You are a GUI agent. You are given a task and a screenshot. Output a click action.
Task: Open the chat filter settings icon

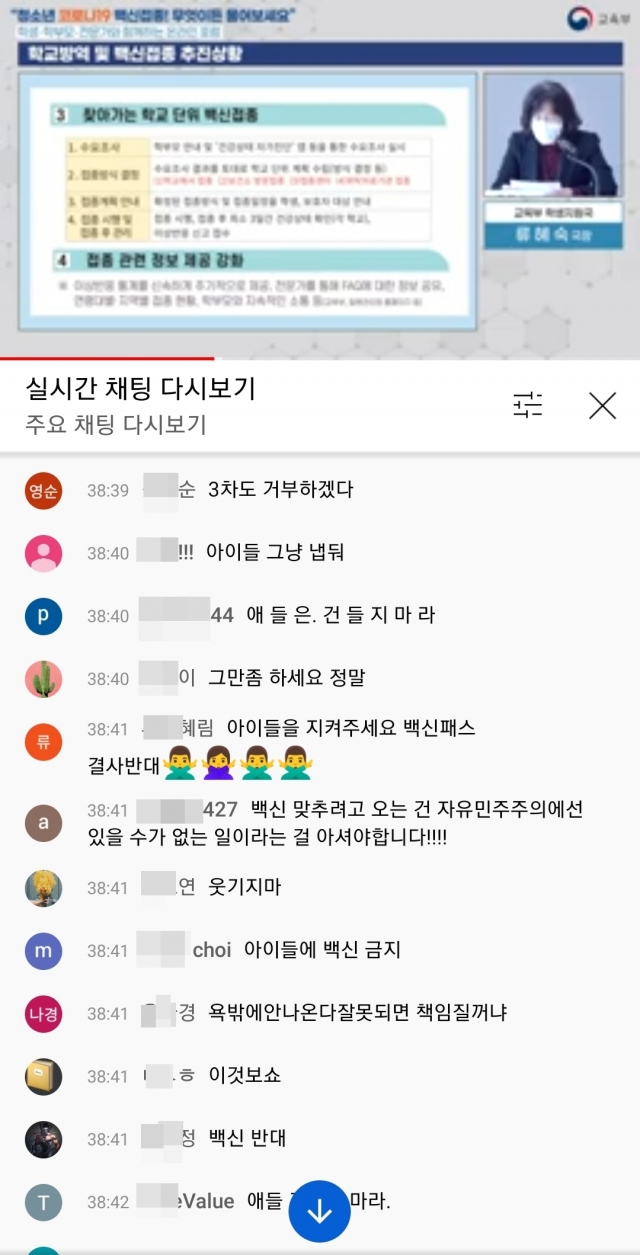pos(528,405)
